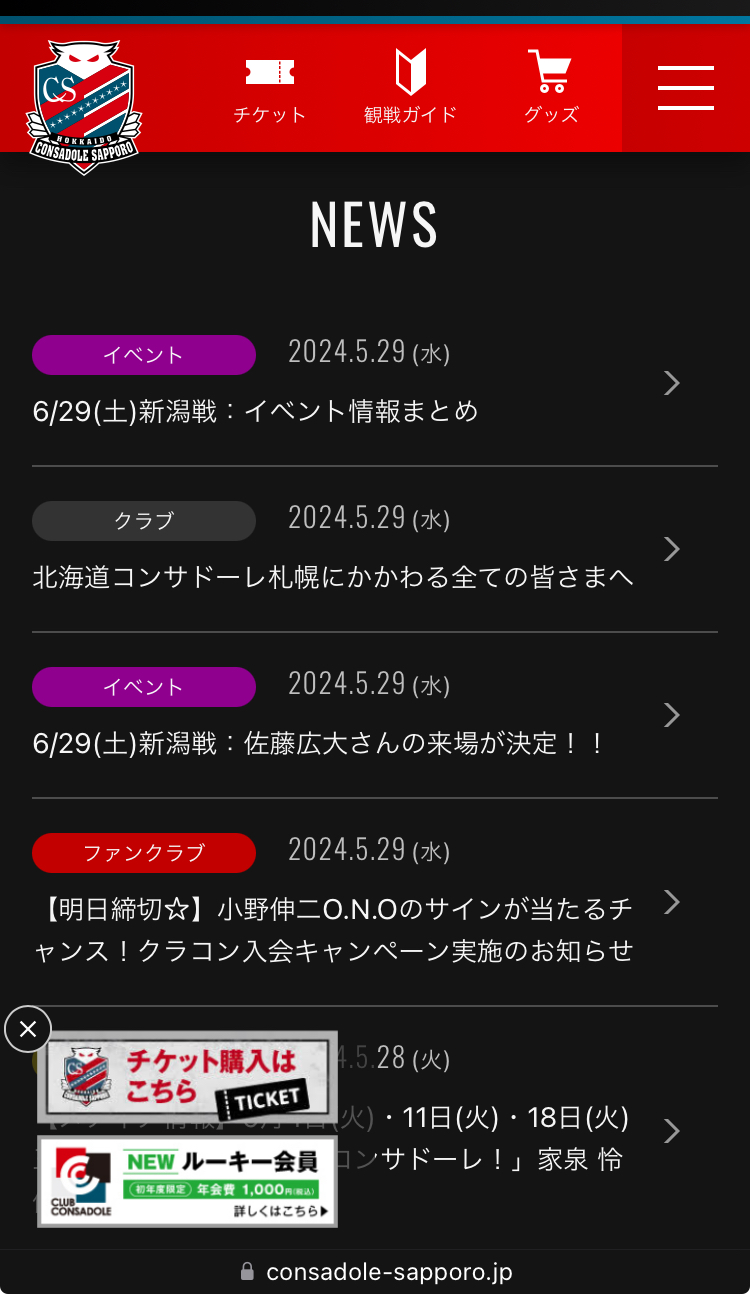Open the Consadole Sapporo home logo
Image resolution: width=750 pixels, height=1294 pixels.
coord(84,105)
